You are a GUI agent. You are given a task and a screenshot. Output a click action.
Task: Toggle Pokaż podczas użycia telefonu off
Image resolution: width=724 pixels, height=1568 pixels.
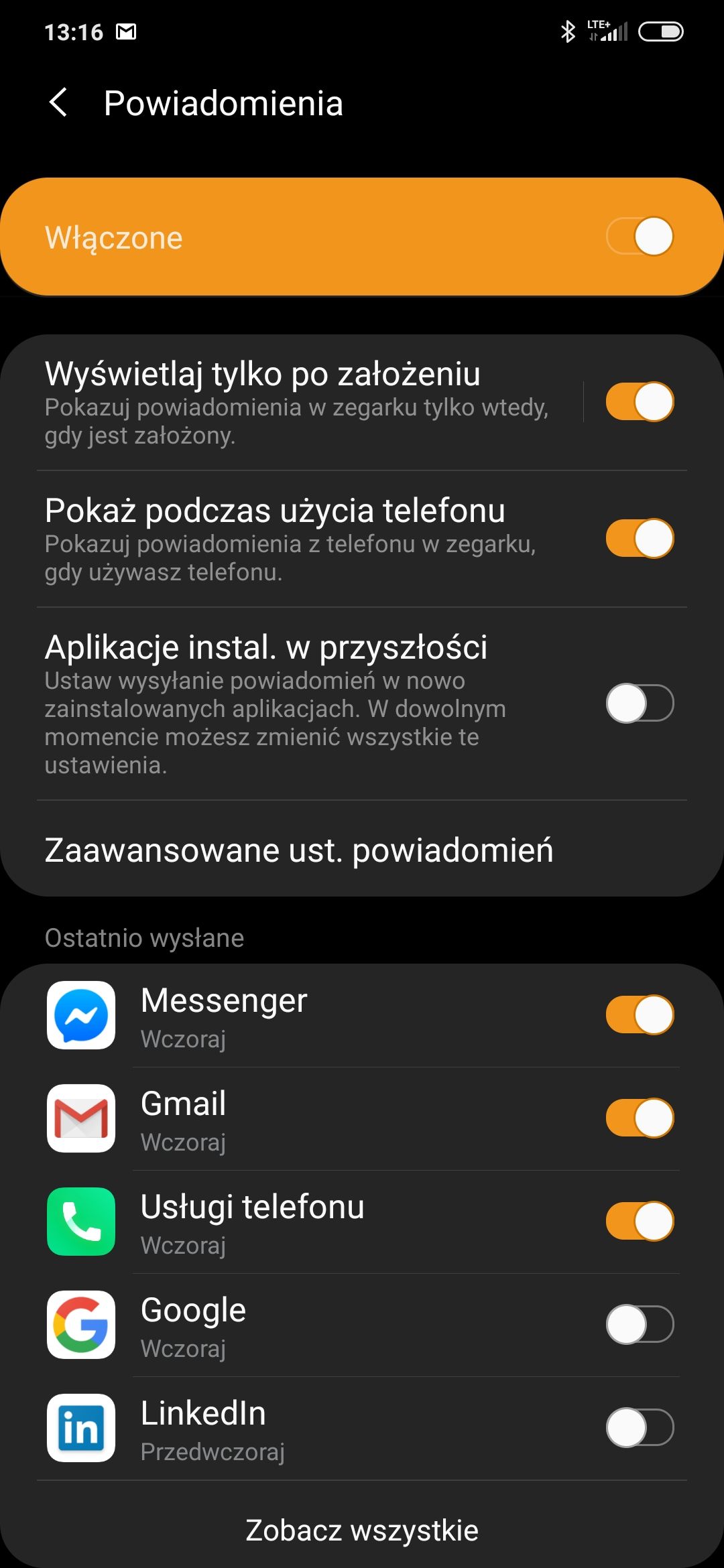640,539
